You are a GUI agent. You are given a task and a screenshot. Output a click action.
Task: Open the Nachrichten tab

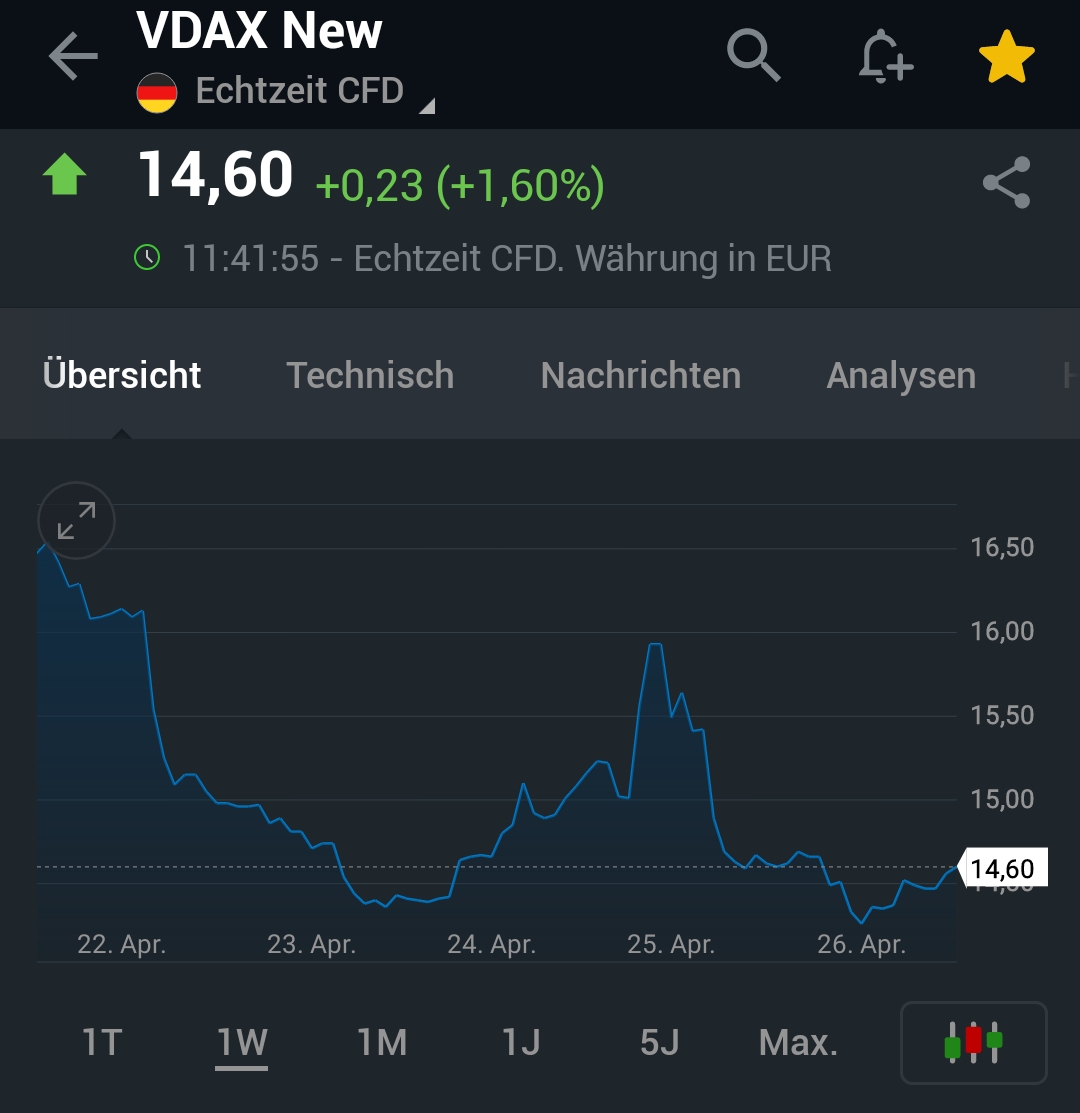click(x=640, y=375)
